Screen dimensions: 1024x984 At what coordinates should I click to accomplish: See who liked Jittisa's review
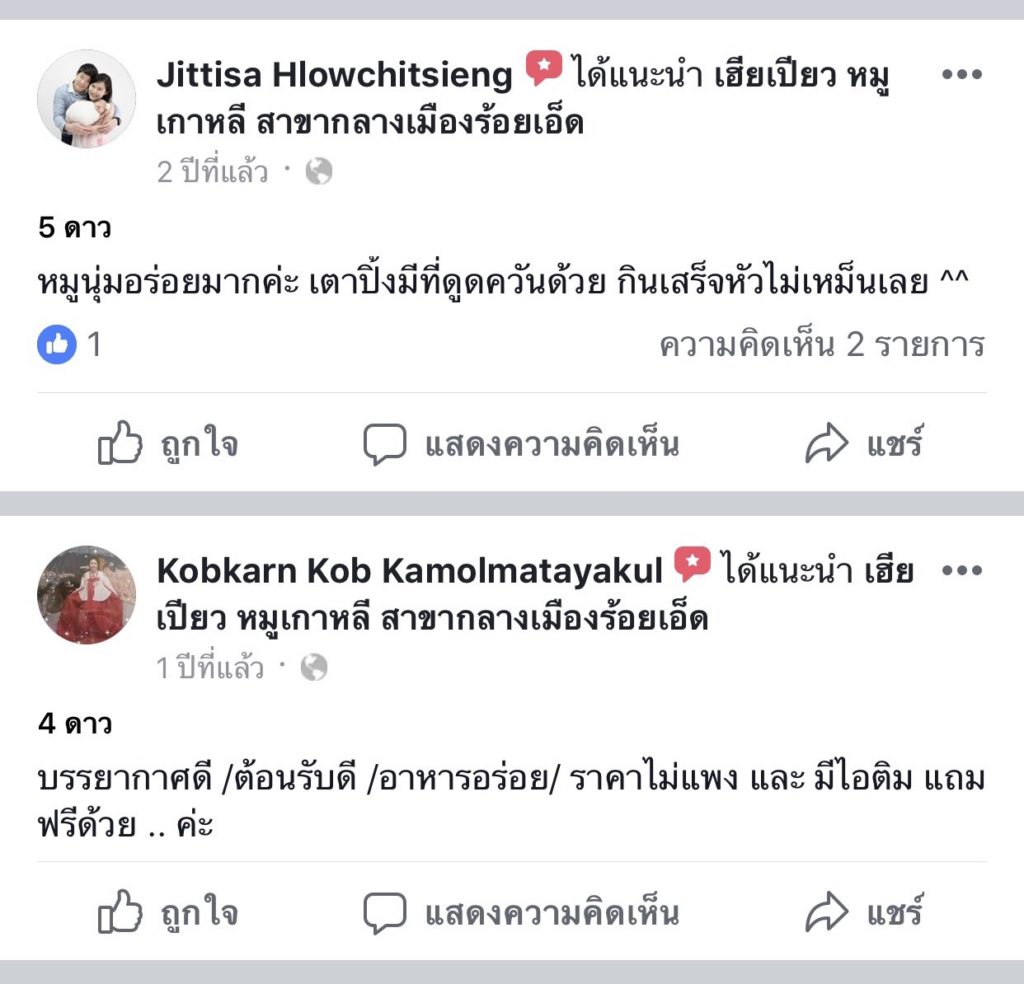coord(70,346)
